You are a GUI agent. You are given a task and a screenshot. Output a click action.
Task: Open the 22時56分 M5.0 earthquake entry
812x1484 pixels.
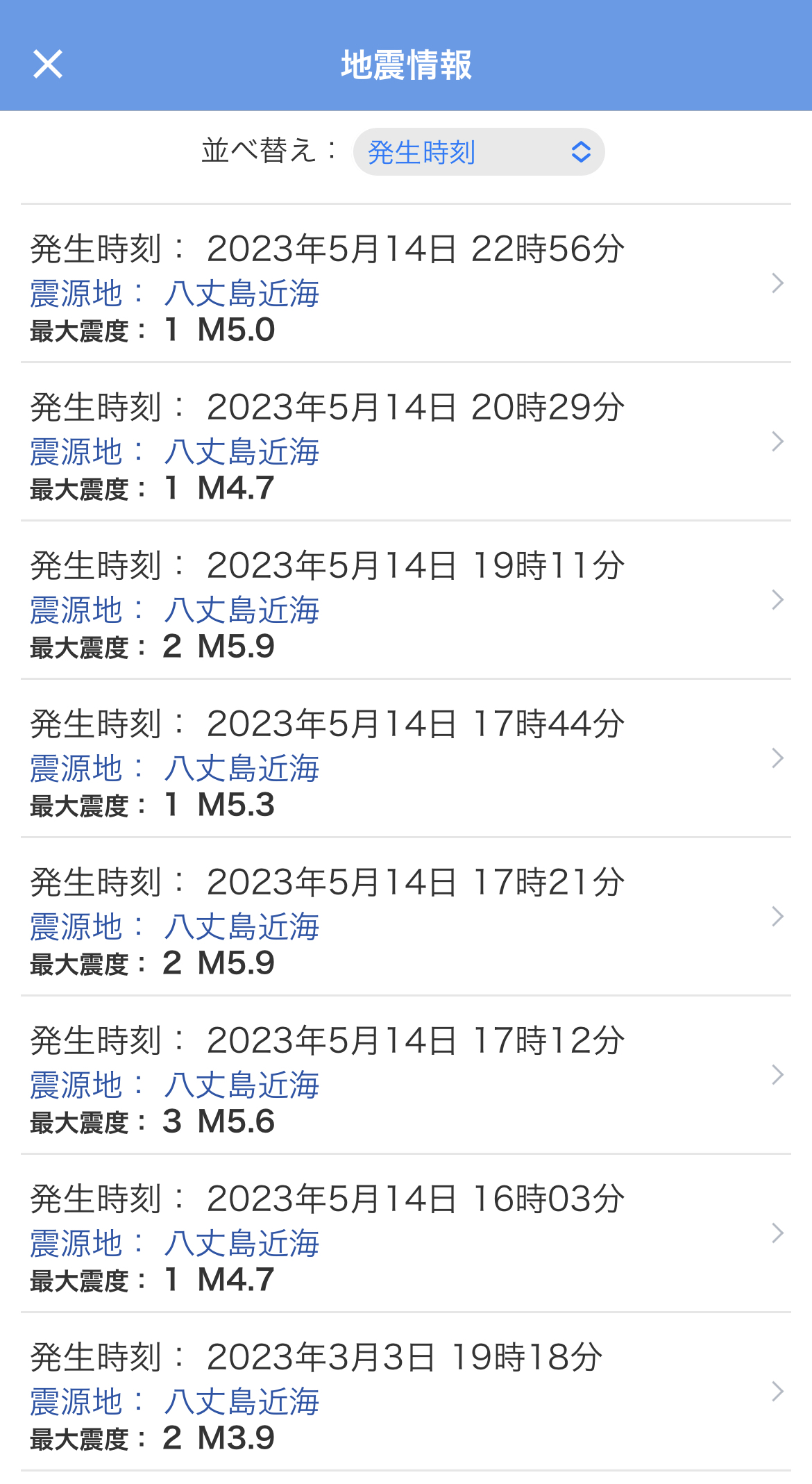(x=405, y=285)
